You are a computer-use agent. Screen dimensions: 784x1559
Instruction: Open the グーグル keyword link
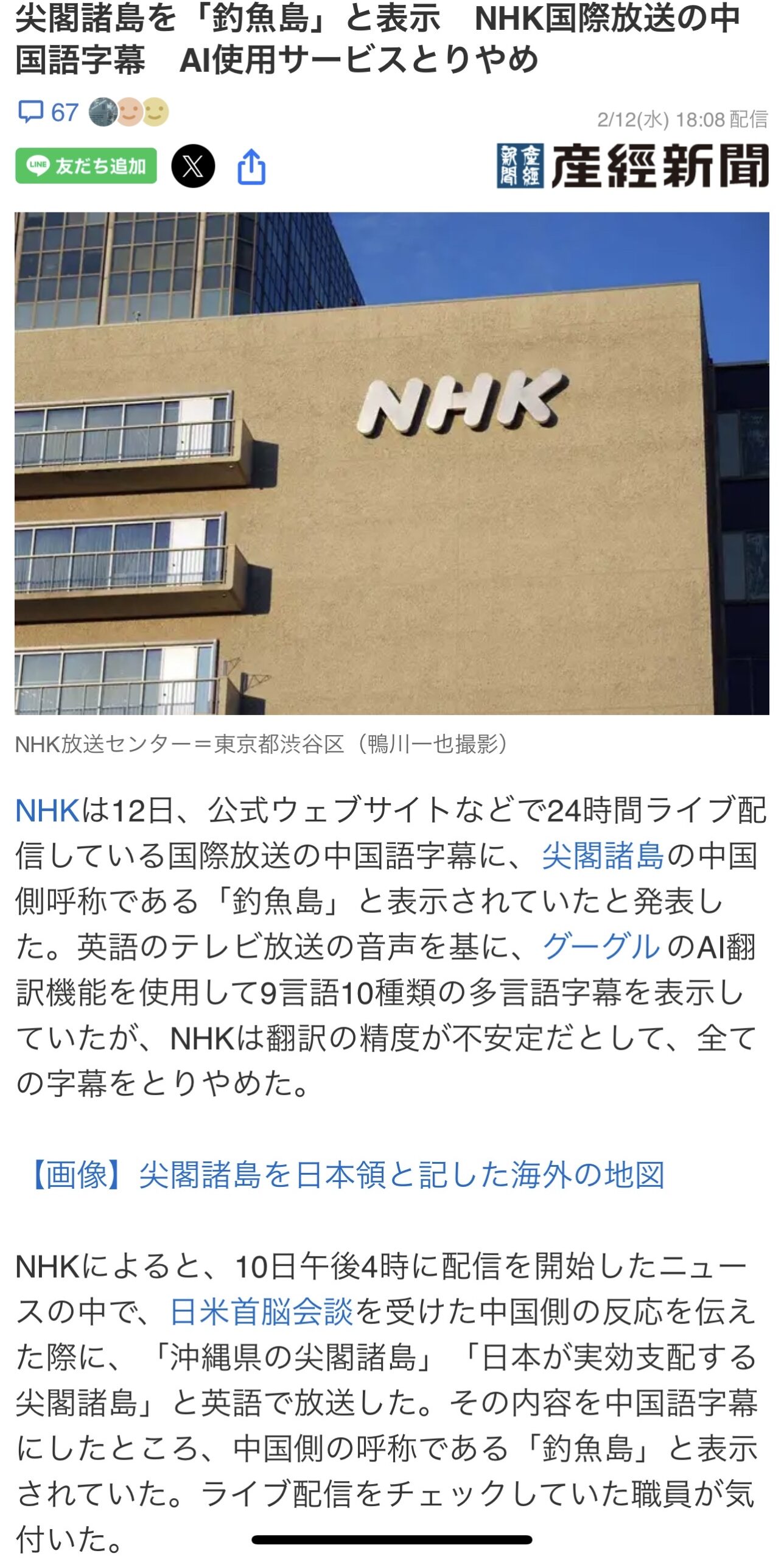coord(601,947)
